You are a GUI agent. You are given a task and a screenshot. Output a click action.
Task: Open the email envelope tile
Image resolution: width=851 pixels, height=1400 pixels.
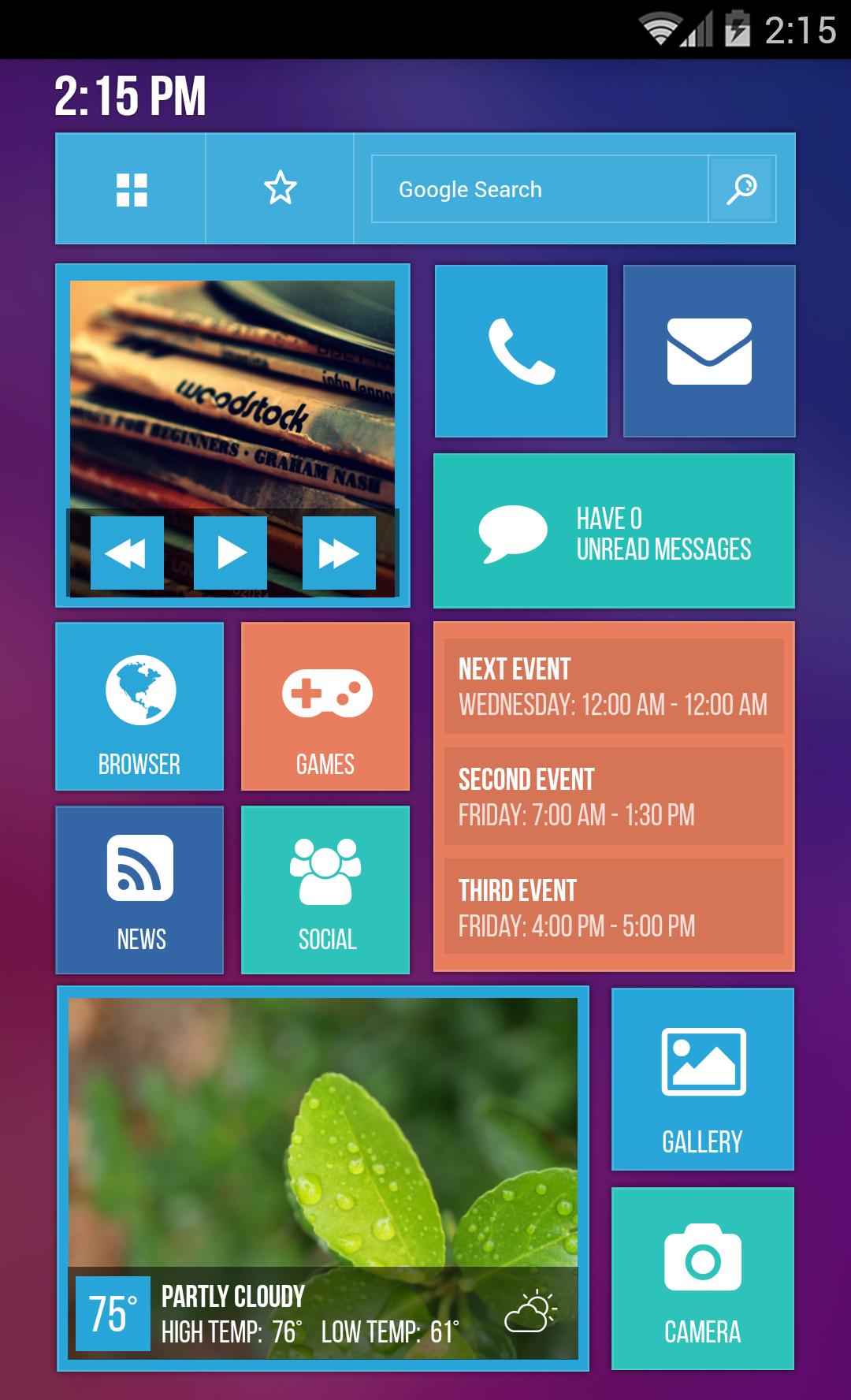(709, 351)
